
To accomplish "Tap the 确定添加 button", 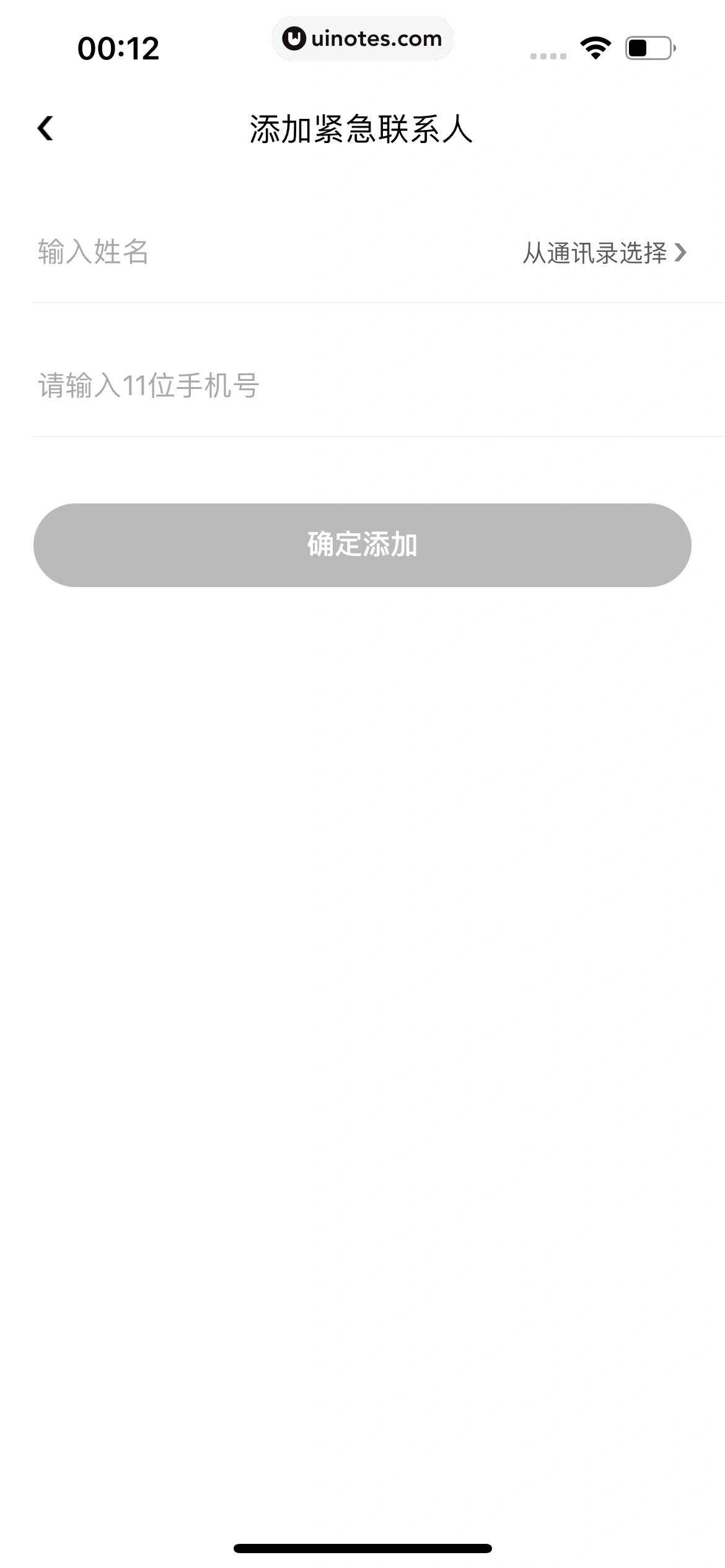I will [x=362, y=545].
